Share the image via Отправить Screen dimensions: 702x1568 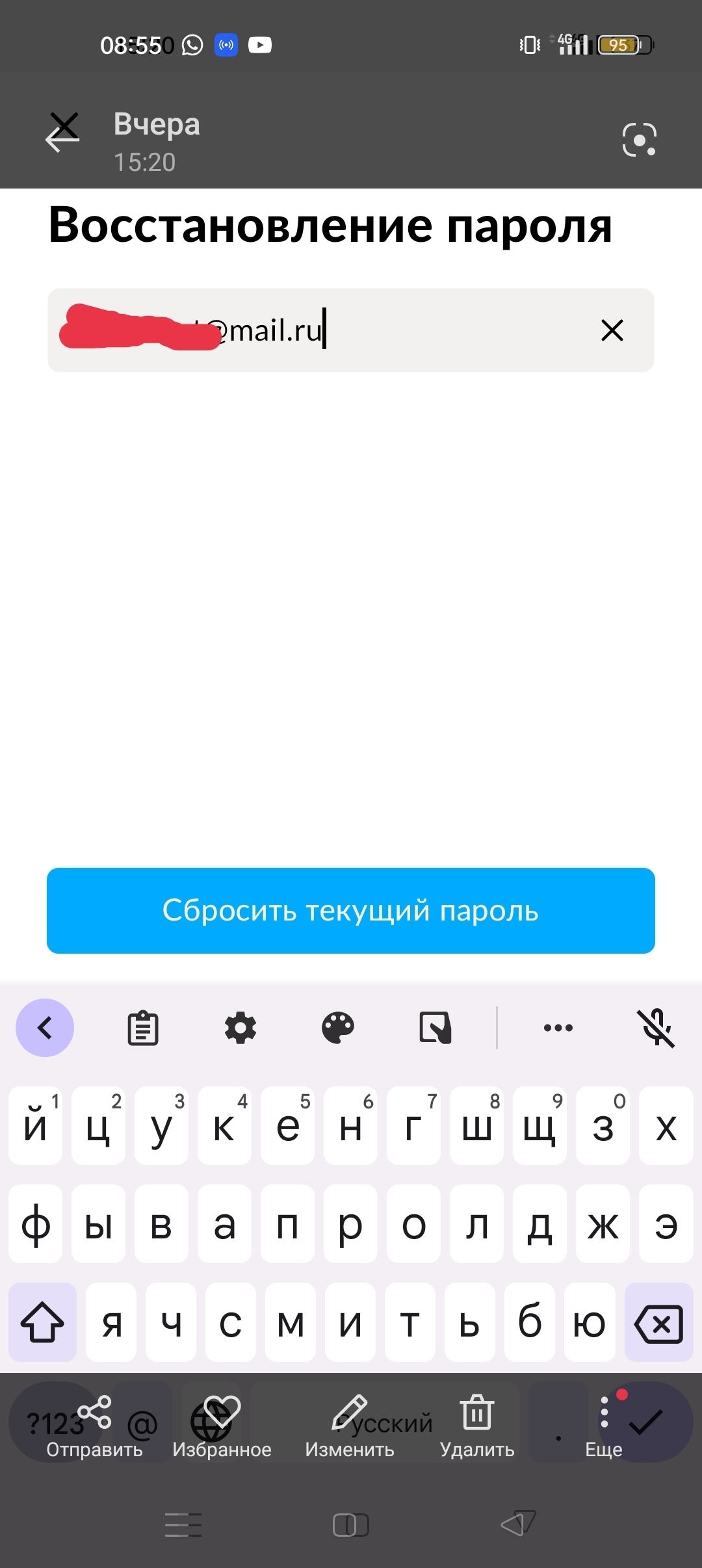94,1427
